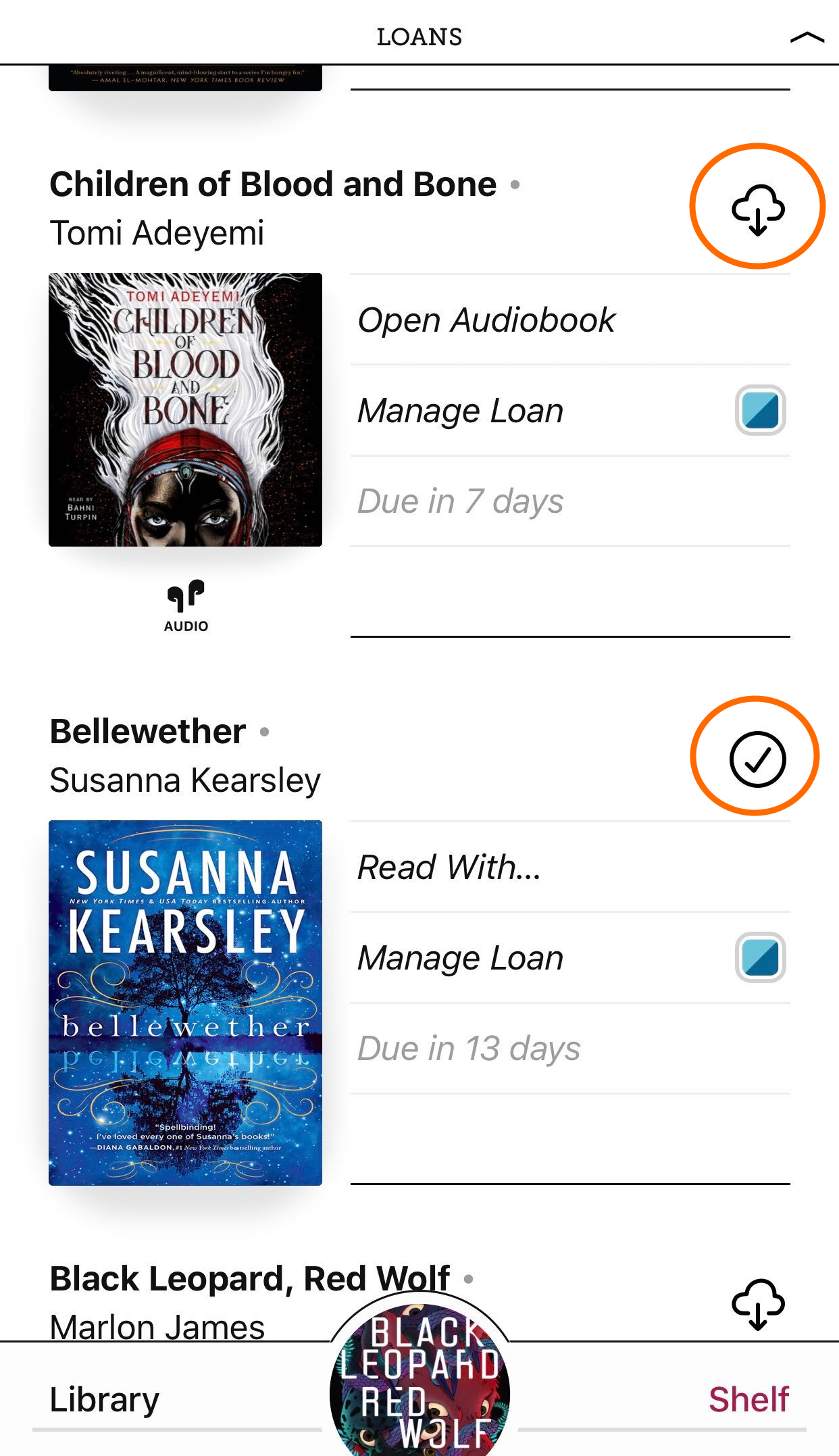Open the current Black Leopard Red Wolf book
The image size is (839, 1456).
coord(419,1385)
